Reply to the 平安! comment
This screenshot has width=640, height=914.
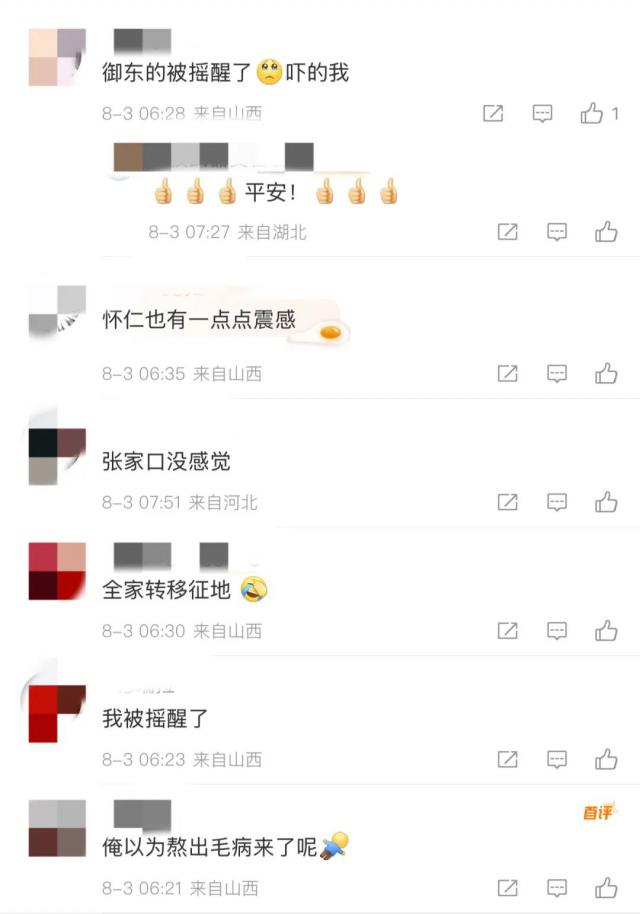point(557,232)
